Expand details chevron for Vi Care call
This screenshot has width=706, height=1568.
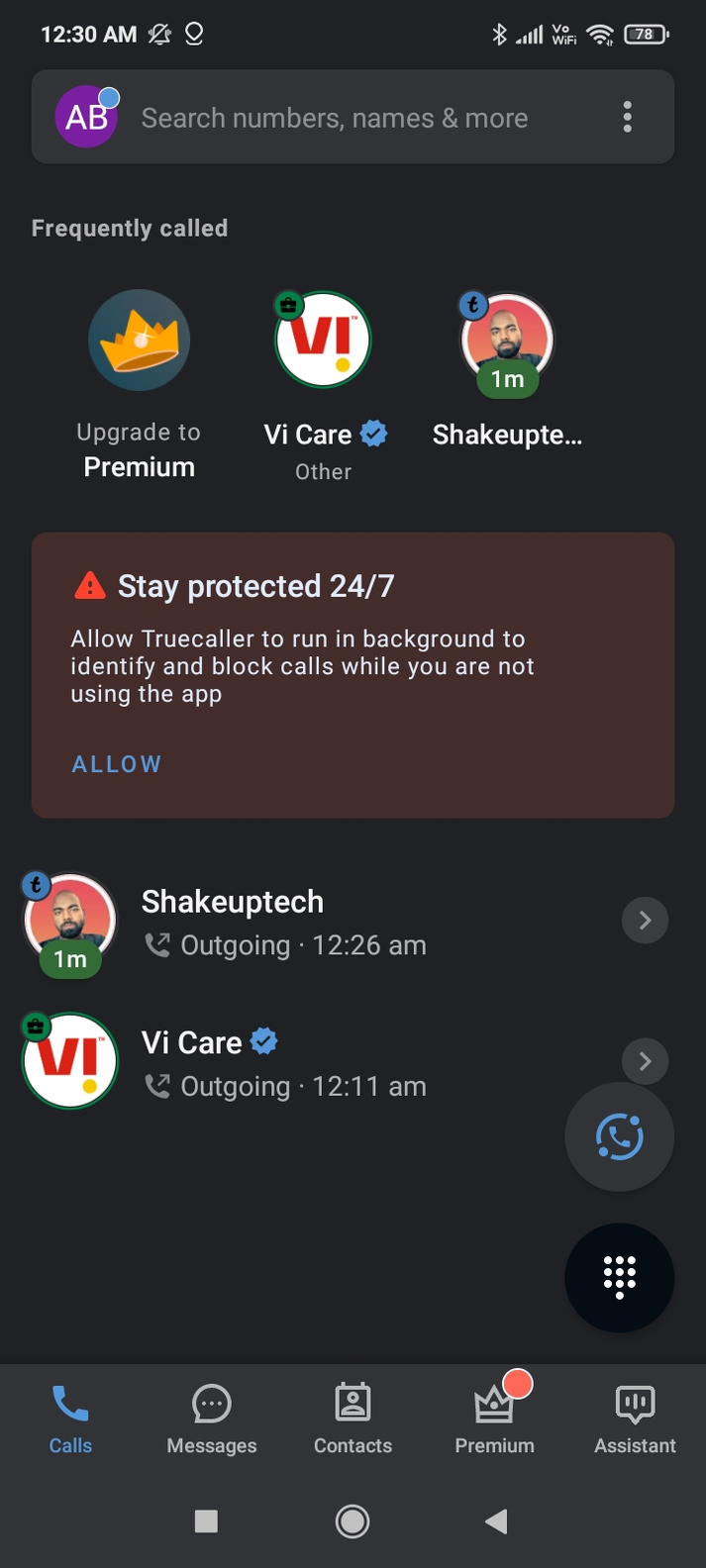click(x=645, y=1061)
